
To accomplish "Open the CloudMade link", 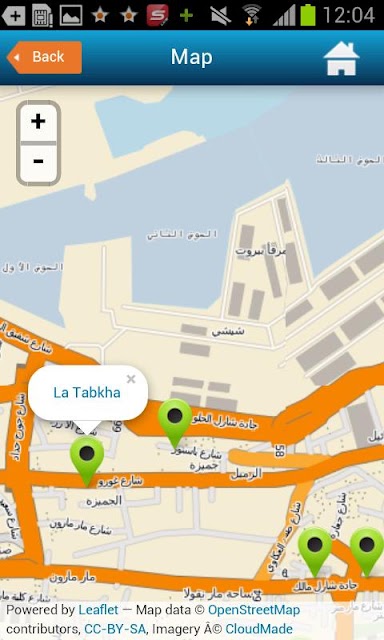I will click(259, 629).
